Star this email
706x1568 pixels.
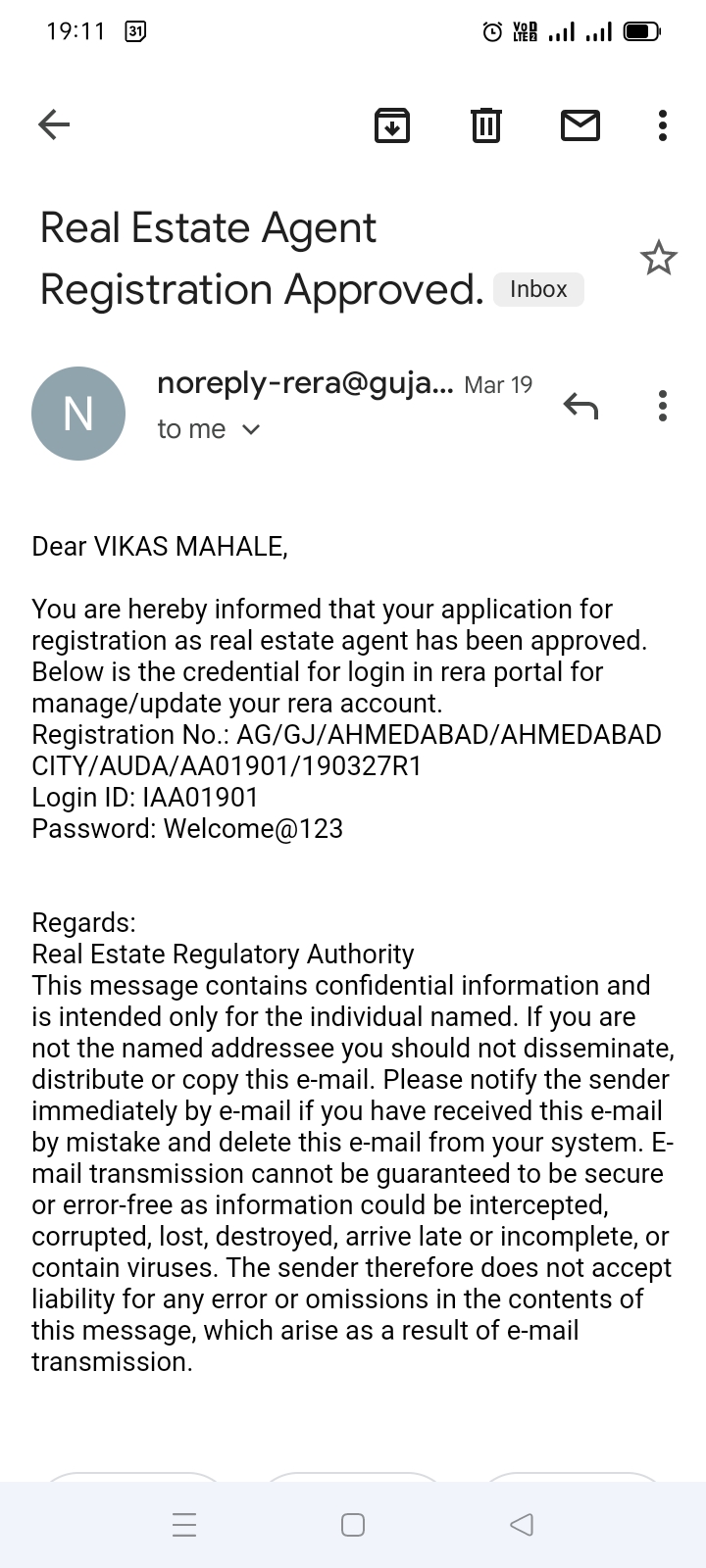point(658,259)
